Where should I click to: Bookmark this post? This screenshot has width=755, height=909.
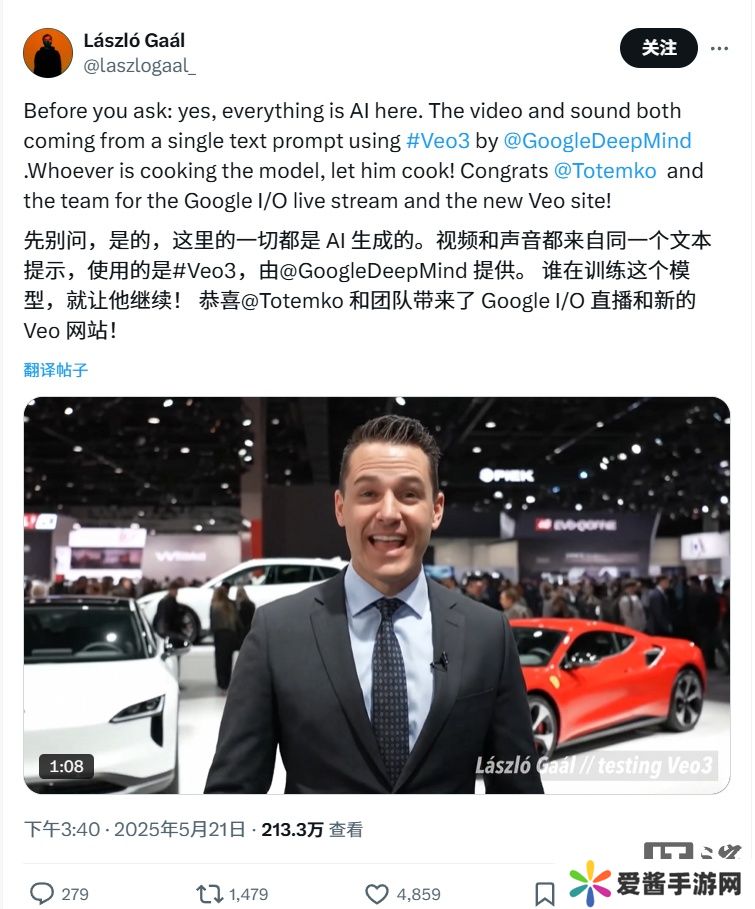(545, 893)
